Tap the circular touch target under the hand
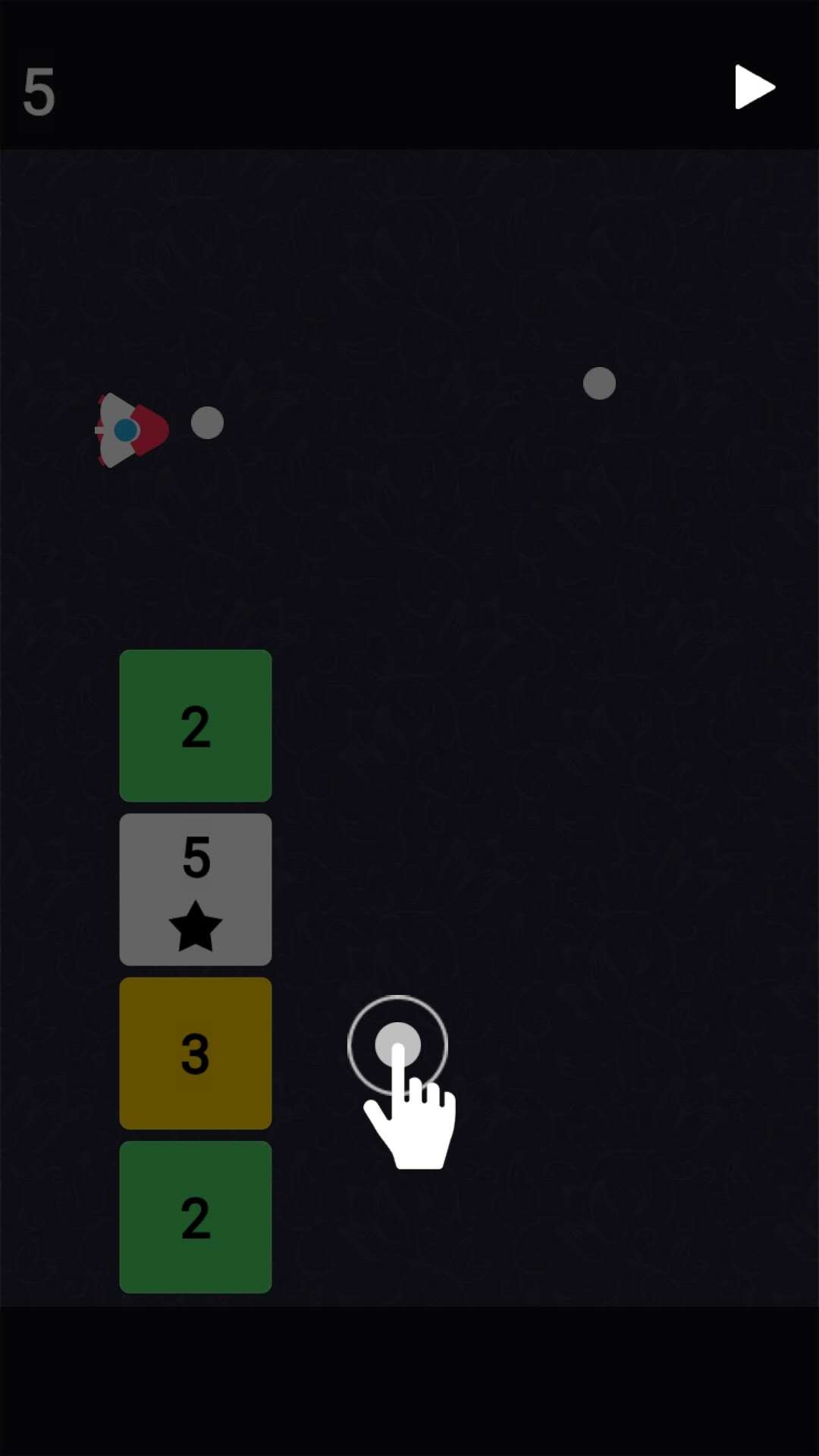 pos(397,1045)
